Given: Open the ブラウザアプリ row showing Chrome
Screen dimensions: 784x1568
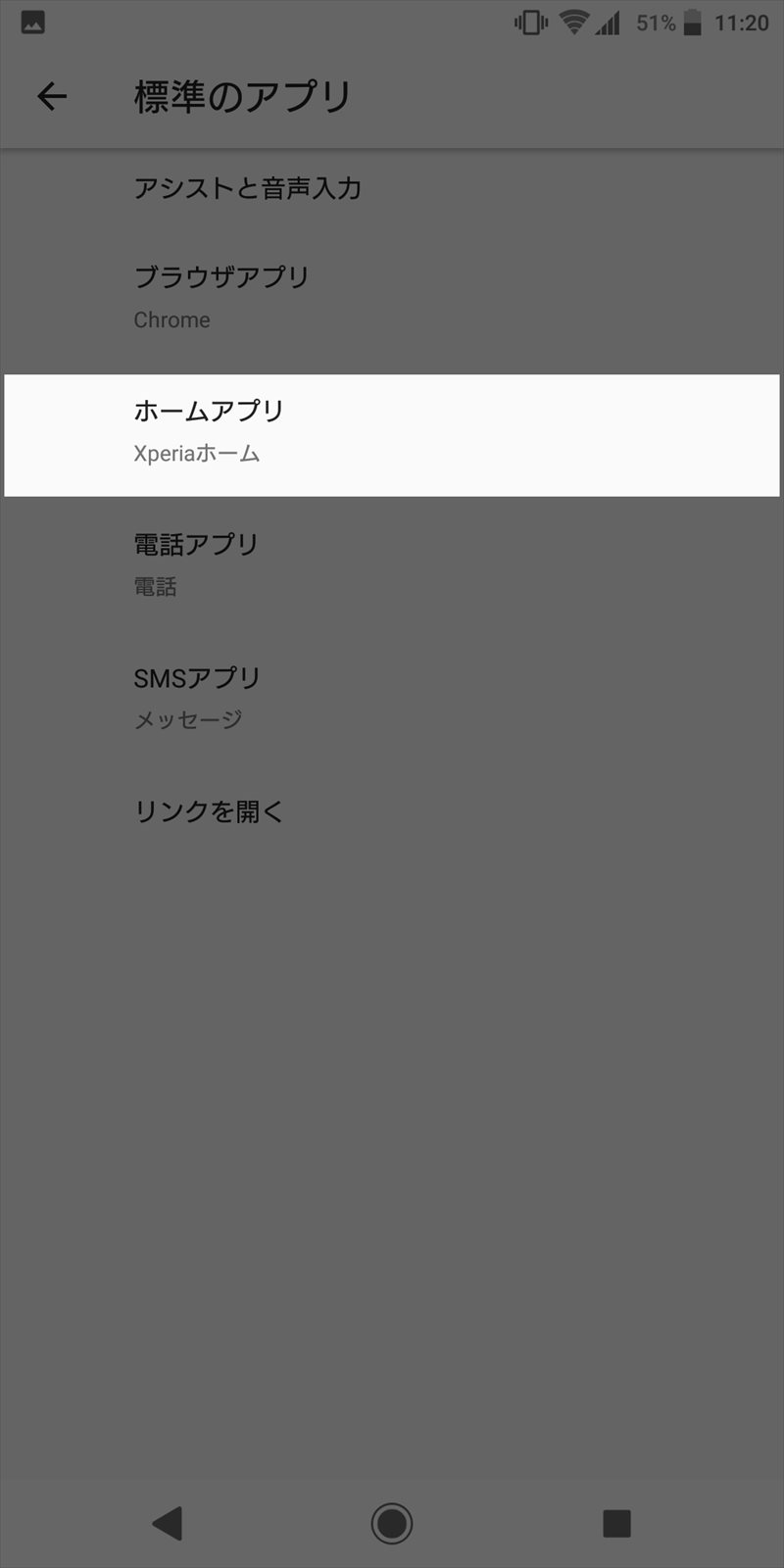Looking at the screenshot, I should (x=392, y=298).
